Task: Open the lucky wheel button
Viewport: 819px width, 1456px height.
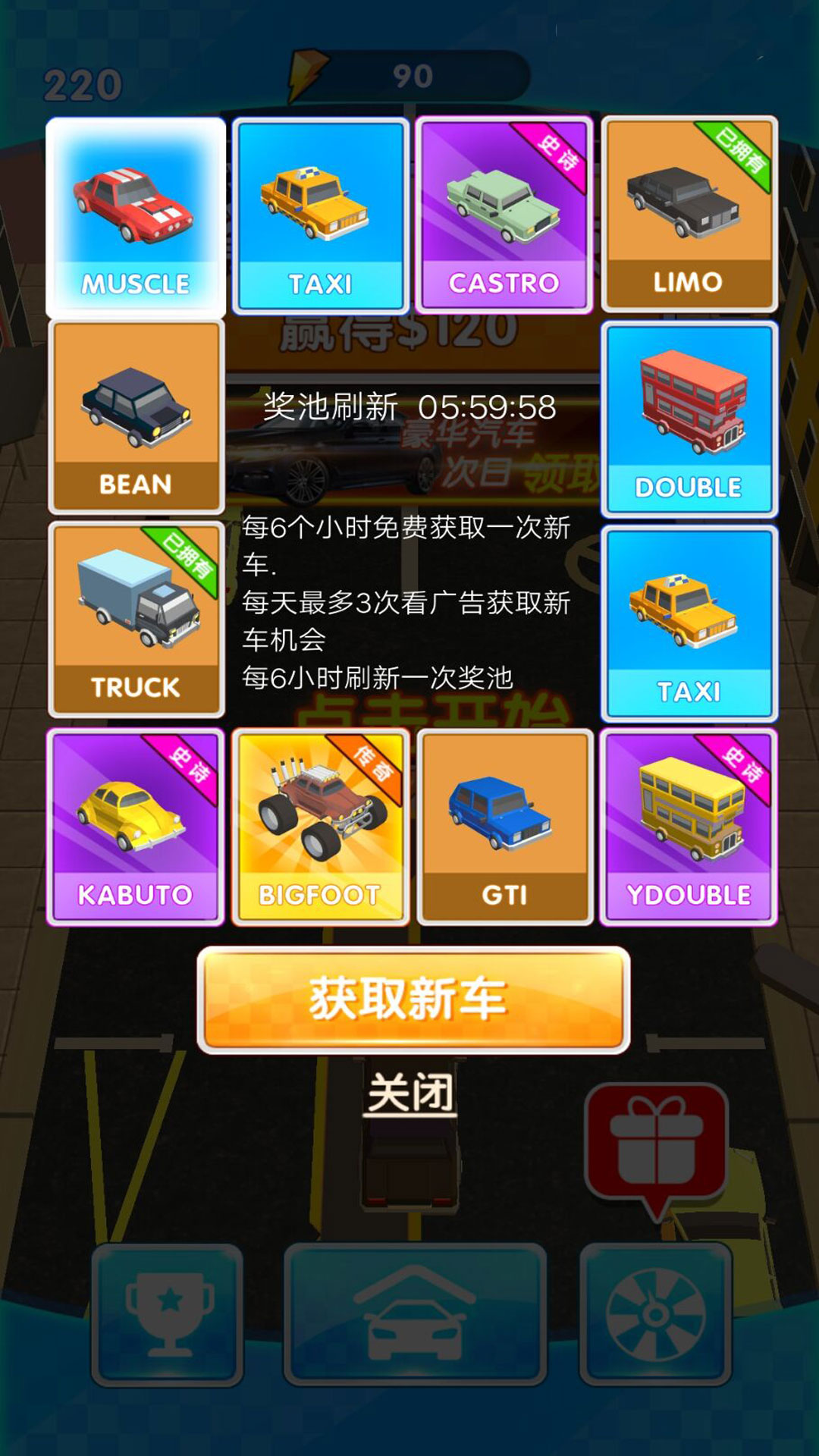Action: (x=655, y=1314)
